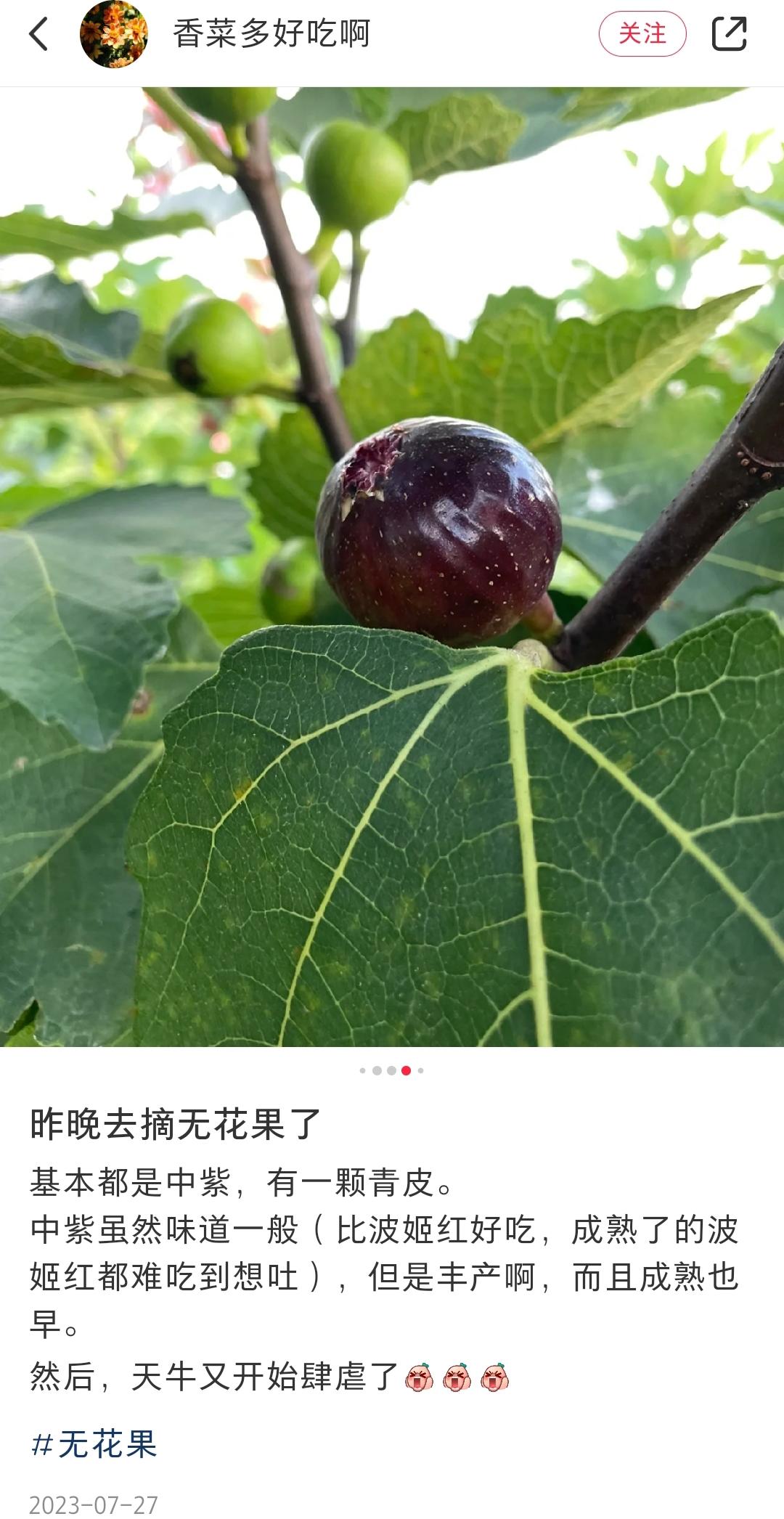Select the second carousel indicator dot
This screenshot has width=784, height=1519.
377,1070
